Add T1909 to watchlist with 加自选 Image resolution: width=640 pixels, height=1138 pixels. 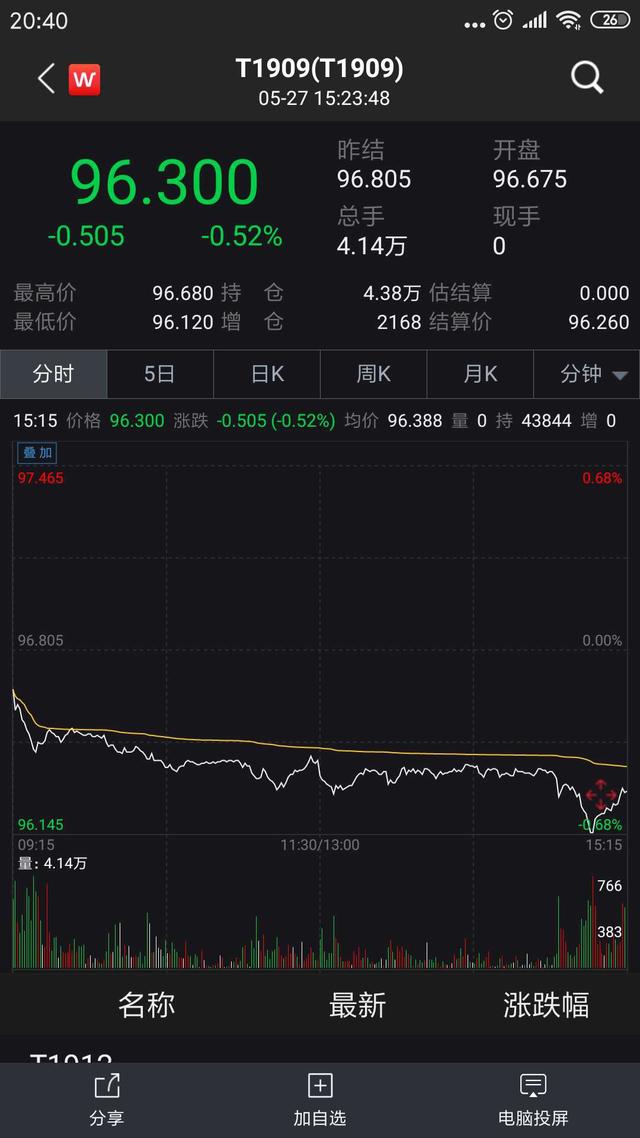pos(320,1100)
